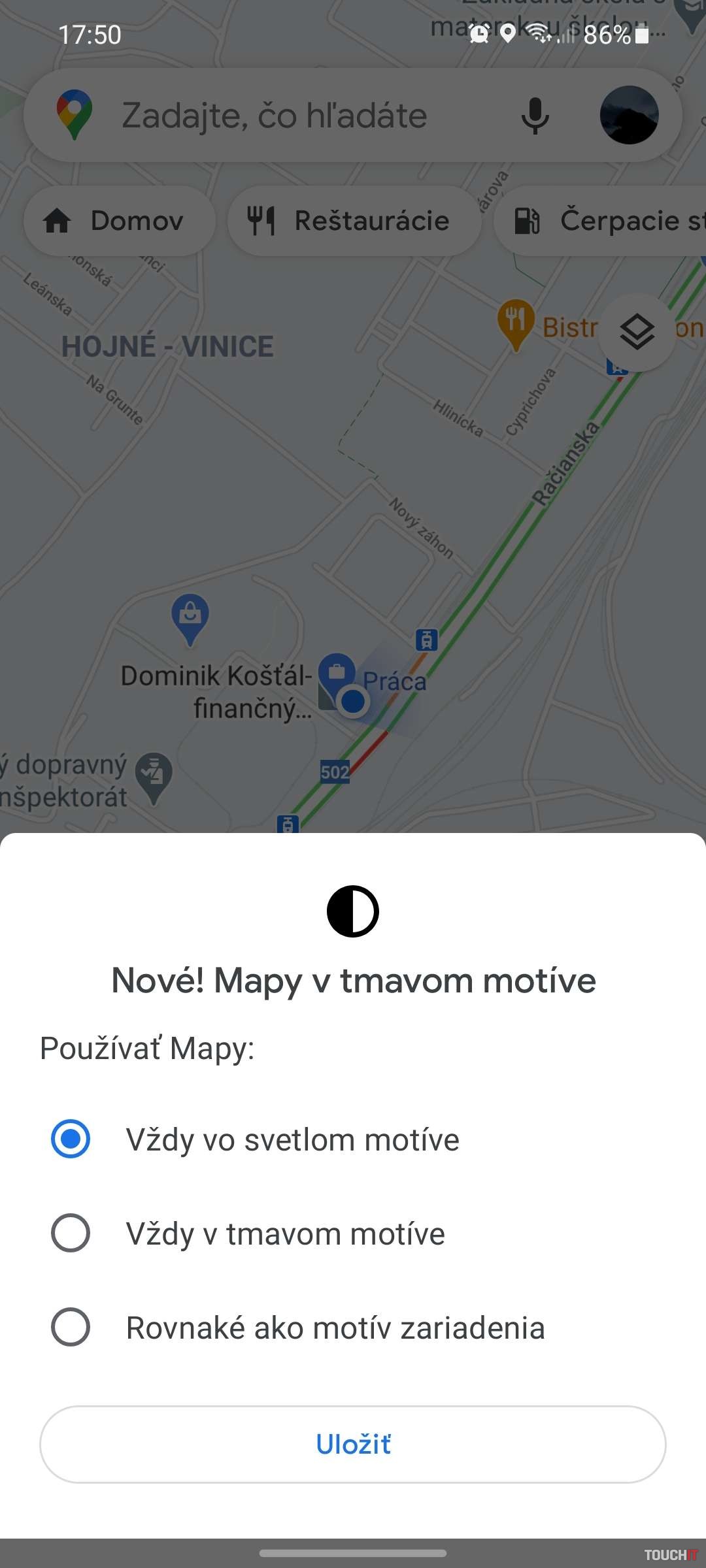Show nearby Reštaurácie chip
706x1568 pixels.
[354, 221]
